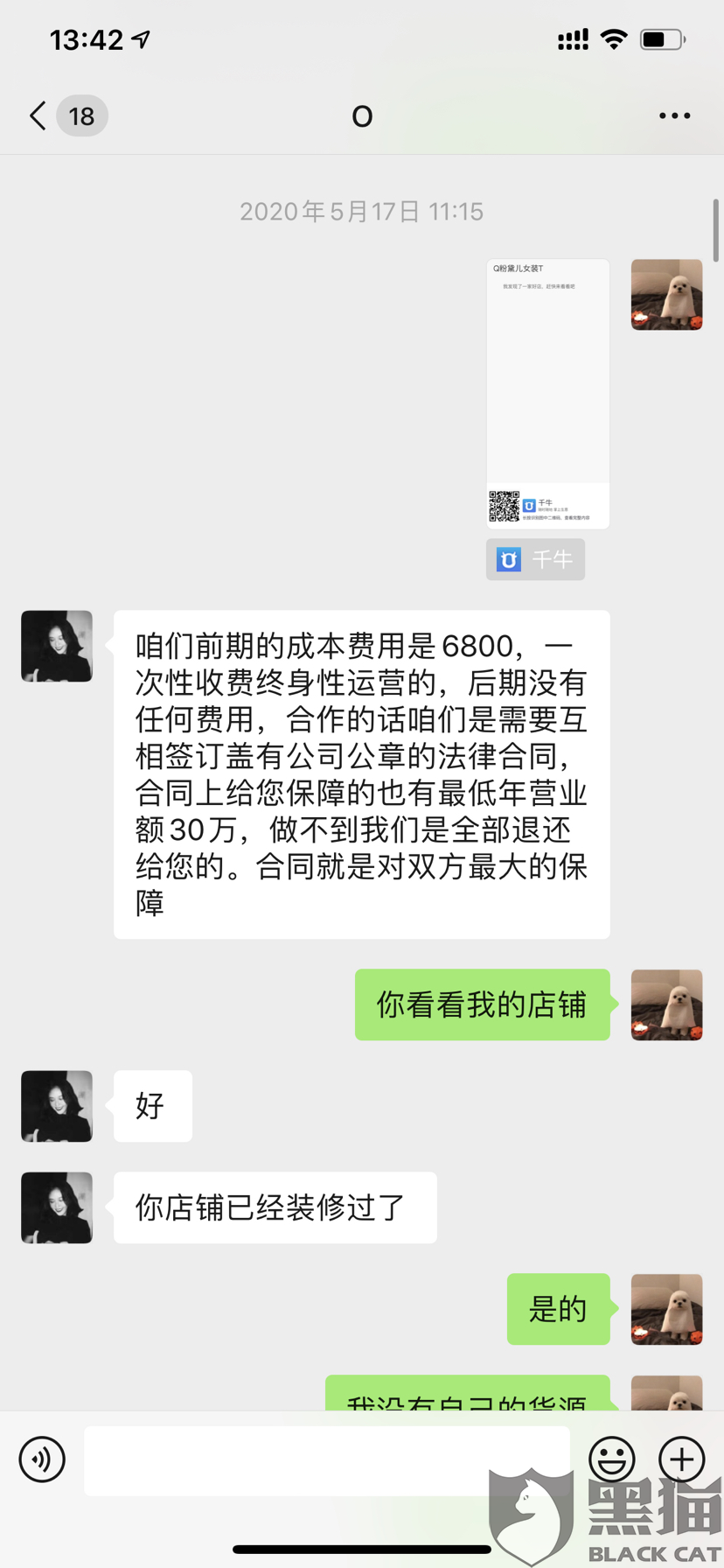Focus the message text field
The width and height of the screenshot is (724, 1568).
[326, 1459]
